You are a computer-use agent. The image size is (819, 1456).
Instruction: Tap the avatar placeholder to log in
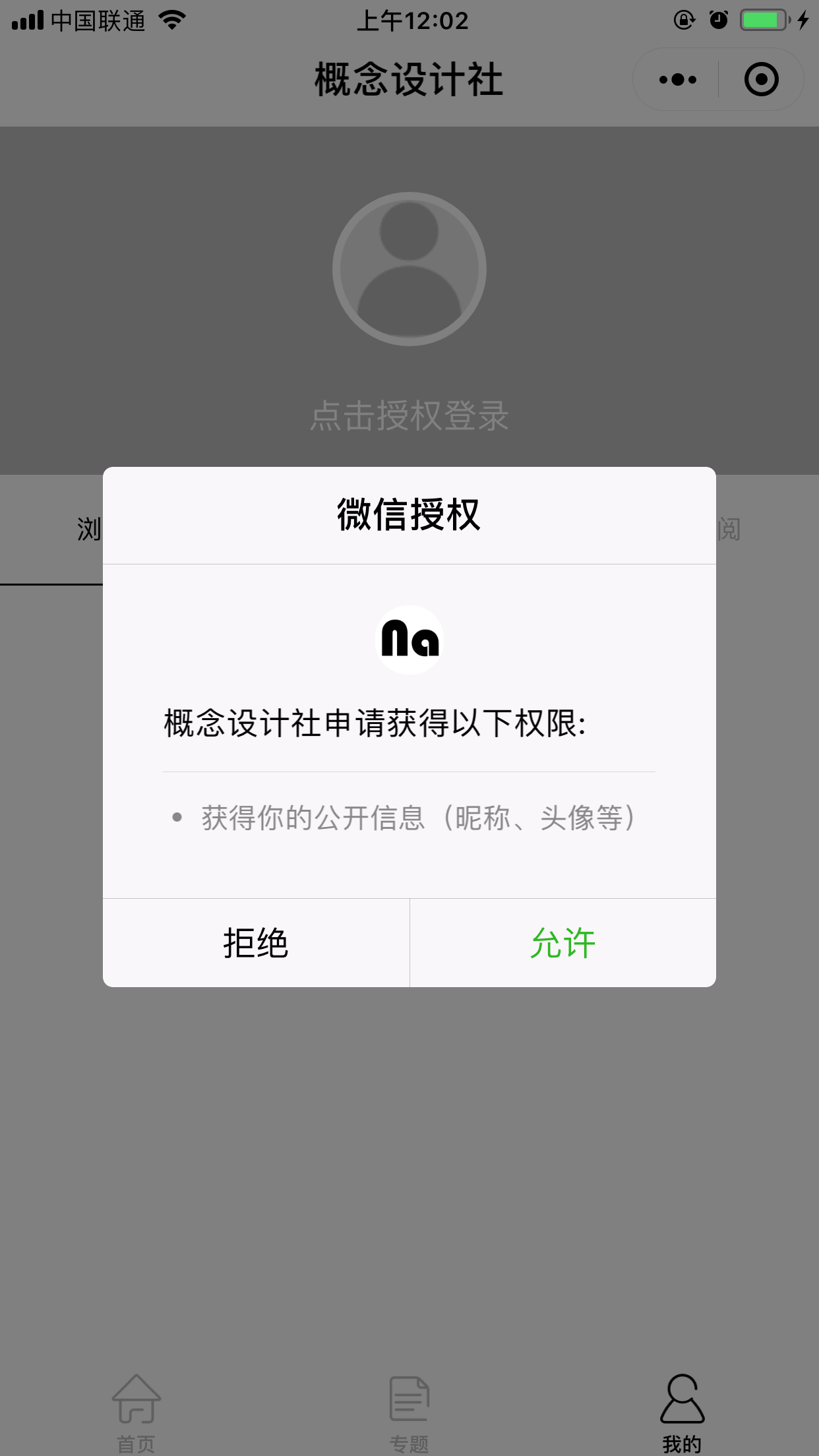409,268
